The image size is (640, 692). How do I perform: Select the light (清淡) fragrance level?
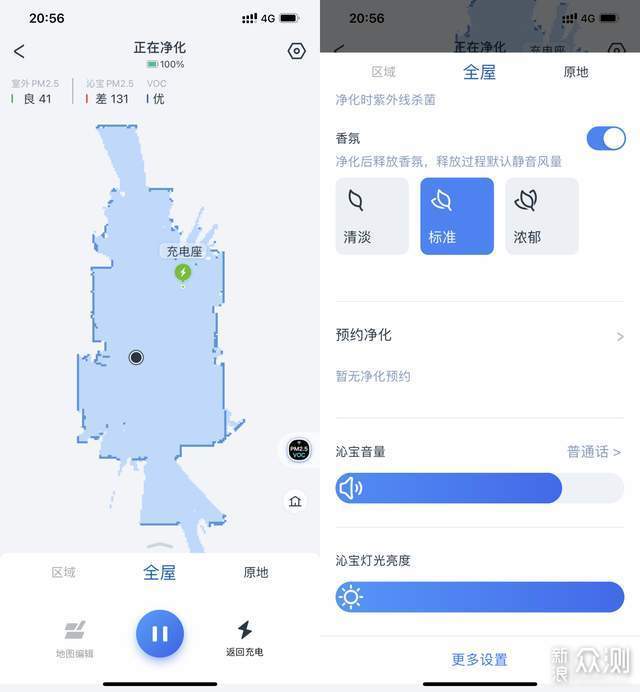(x=372, y=216)
